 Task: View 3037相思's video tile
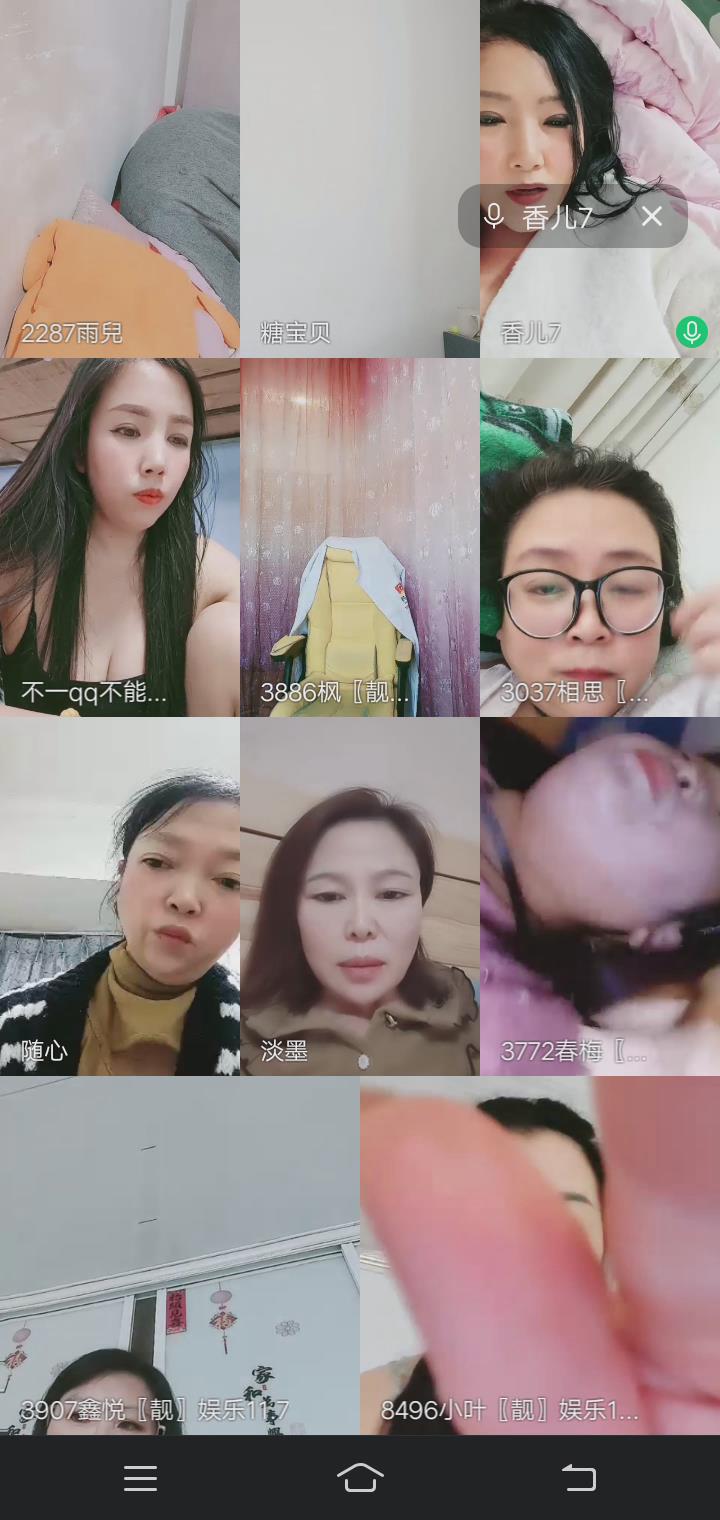599,537
